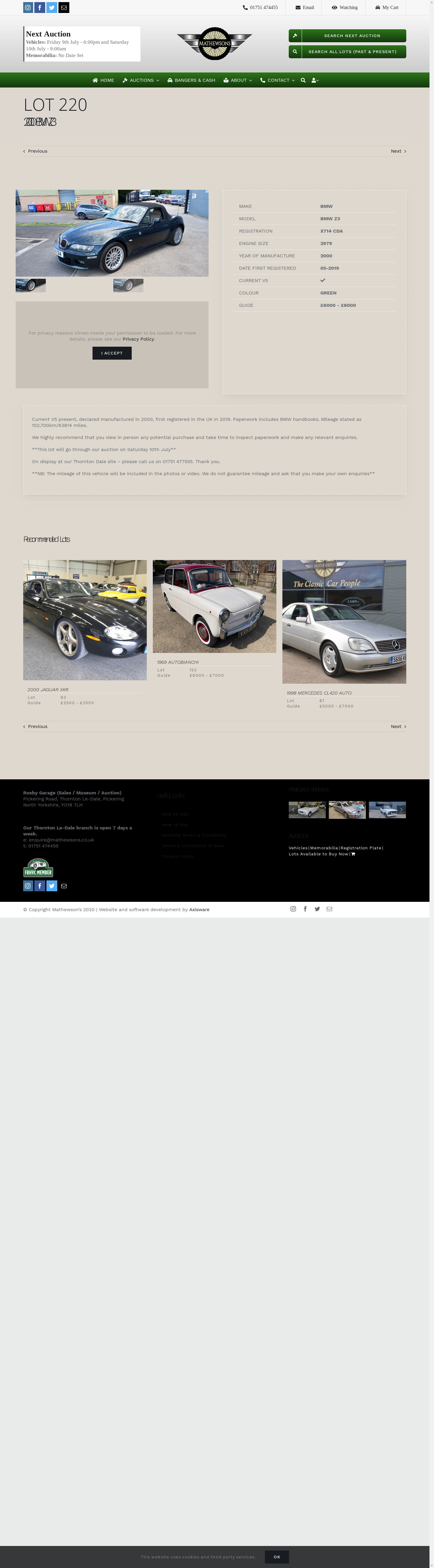Expand the About menu

[x=238, y=80]
